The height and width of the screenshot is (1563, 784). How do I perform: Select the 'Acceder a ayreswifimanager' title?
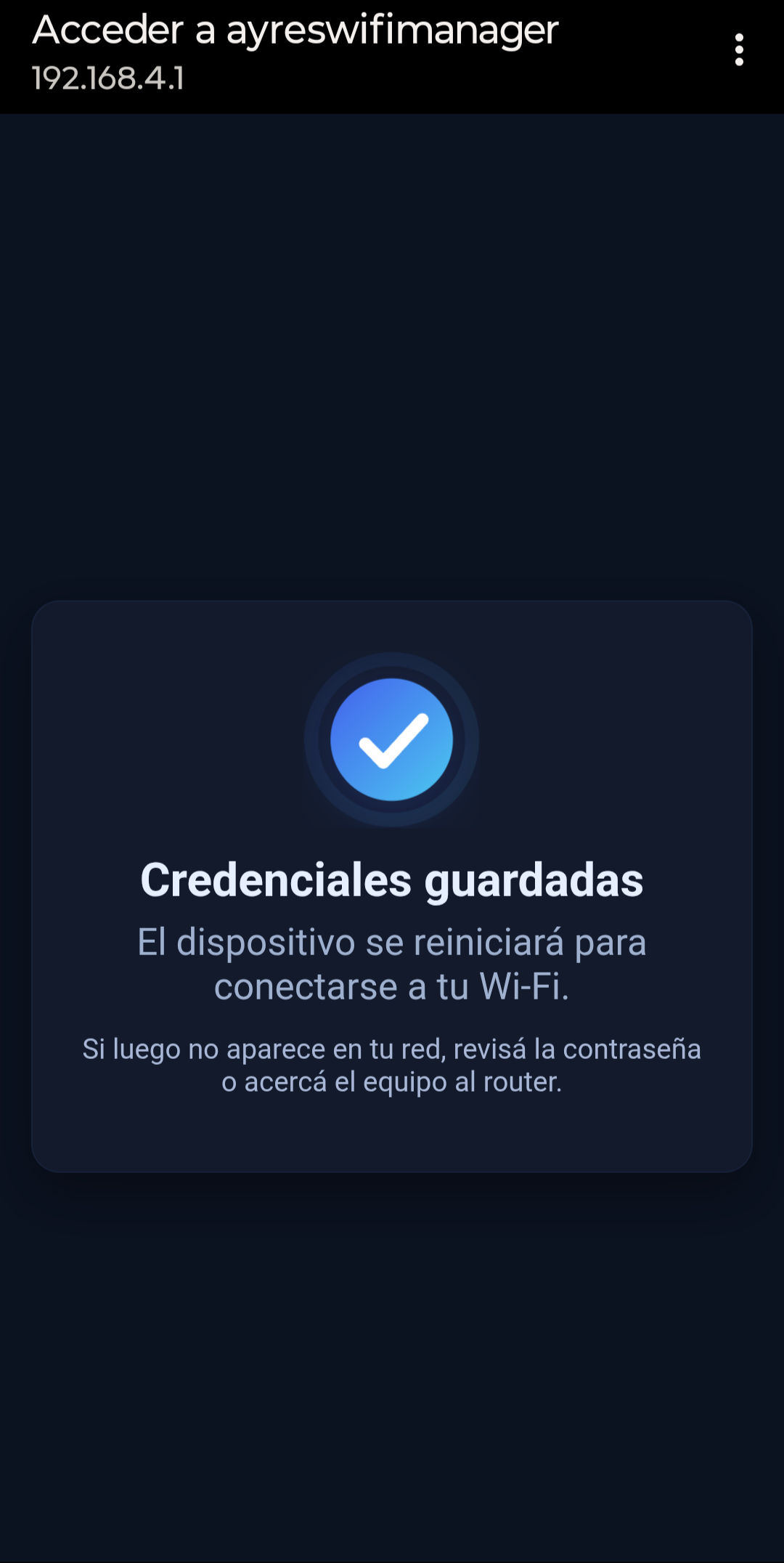pos(295,32)
